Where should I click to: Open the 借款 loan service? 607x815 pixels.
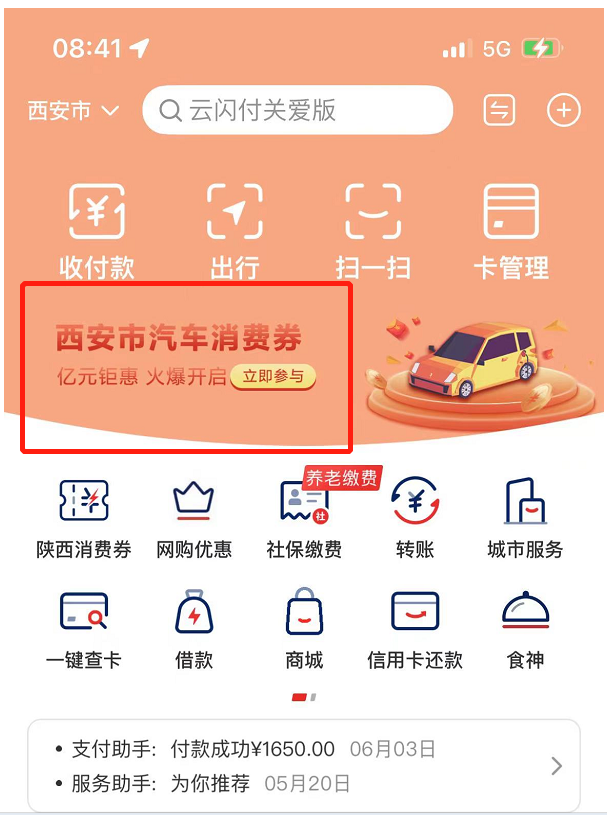(x=194, y=628)
